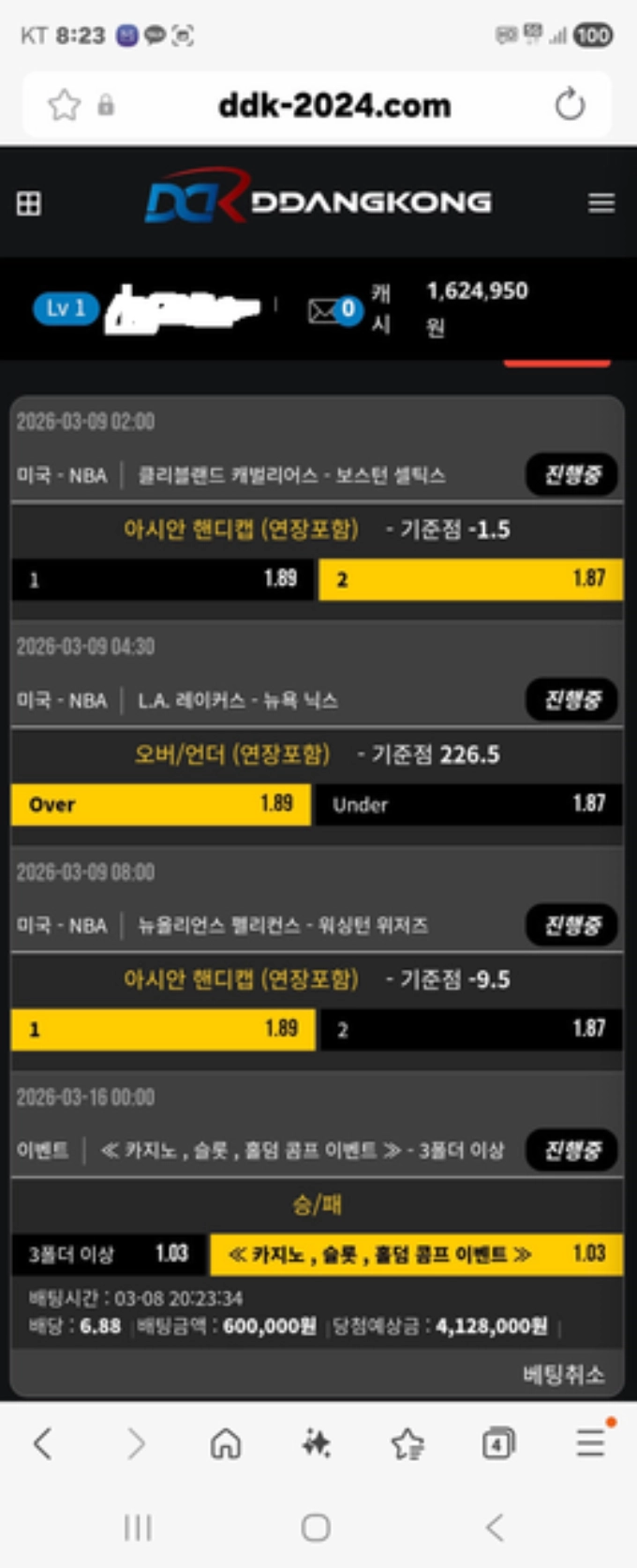The width and height of the screenshot is (637, 1568).
Task: Reload the ddk-2024.com page
Action: [x=569, y=105]
